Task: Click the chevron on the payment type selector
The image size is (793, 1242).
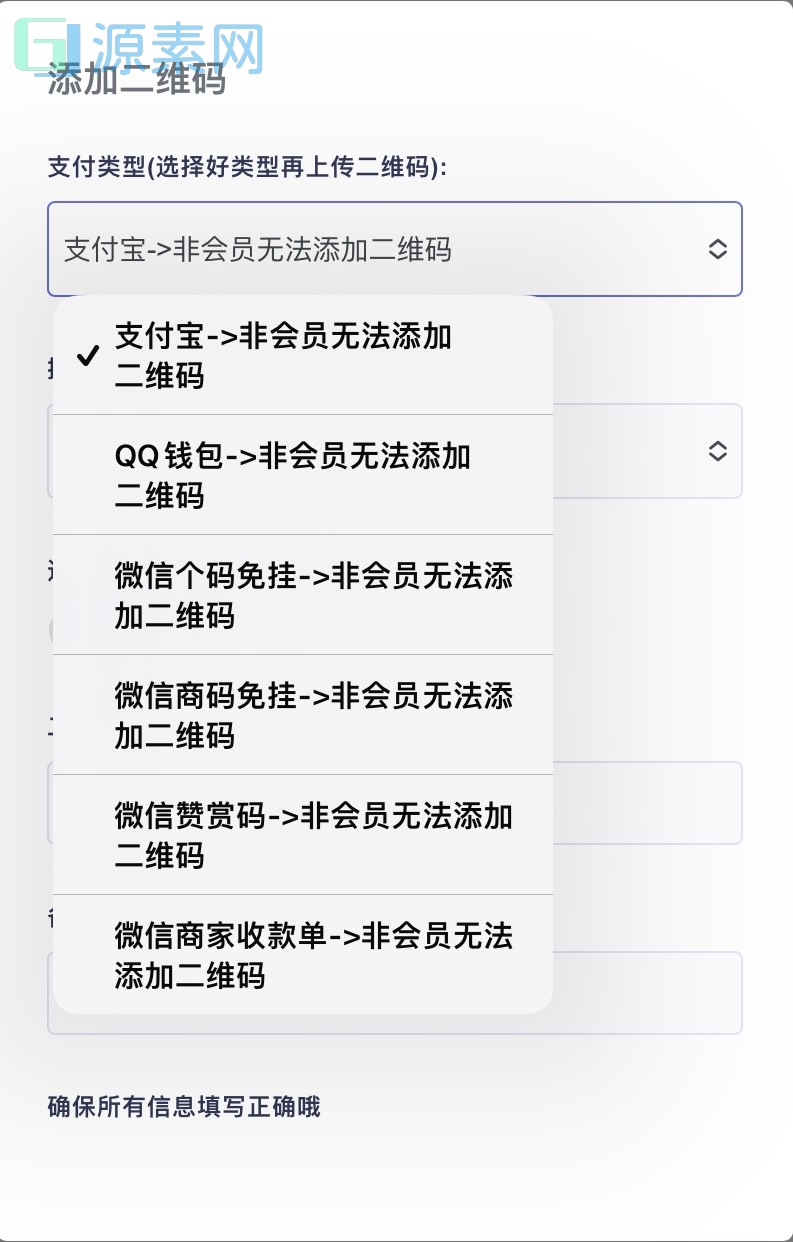Action: click(x=718, y=250)
